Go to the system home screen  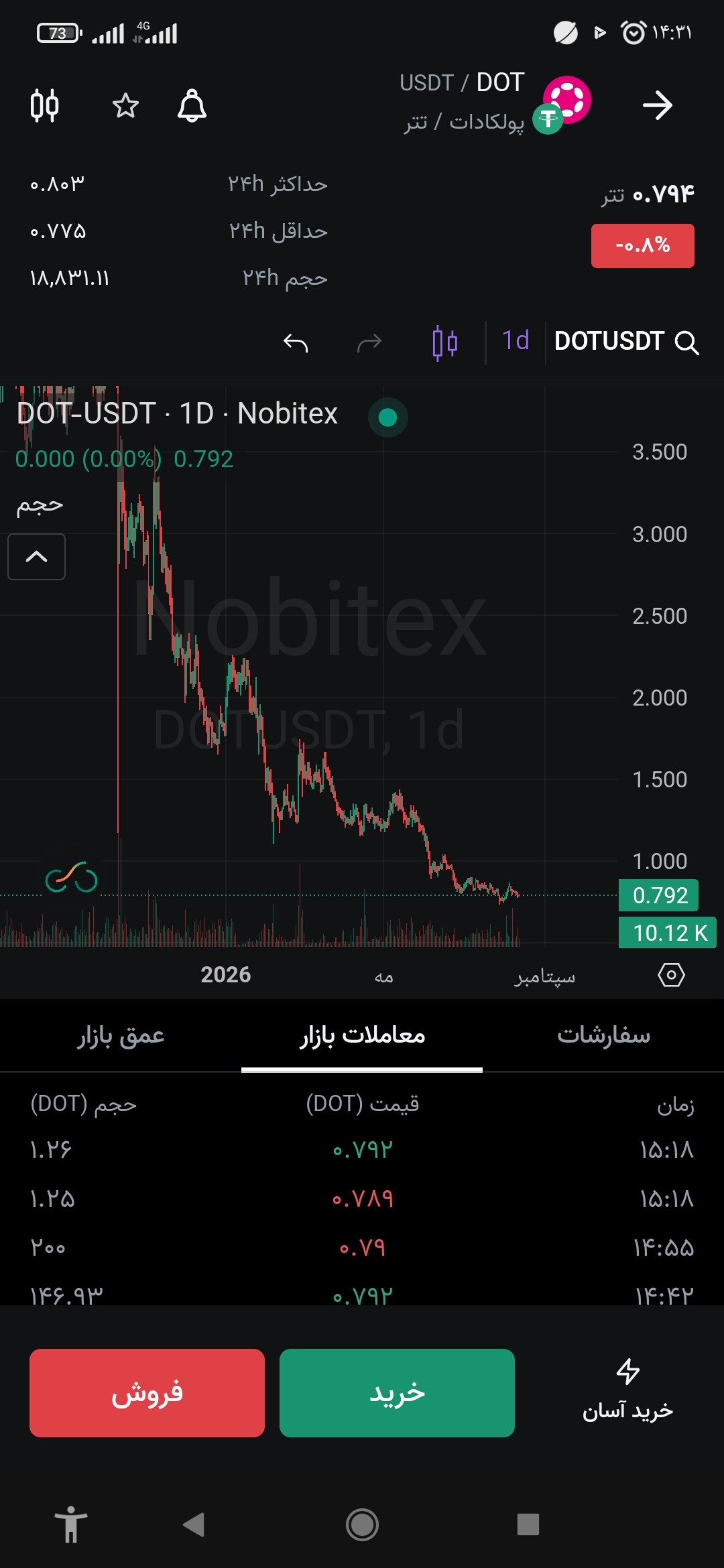click(362, 1525)
